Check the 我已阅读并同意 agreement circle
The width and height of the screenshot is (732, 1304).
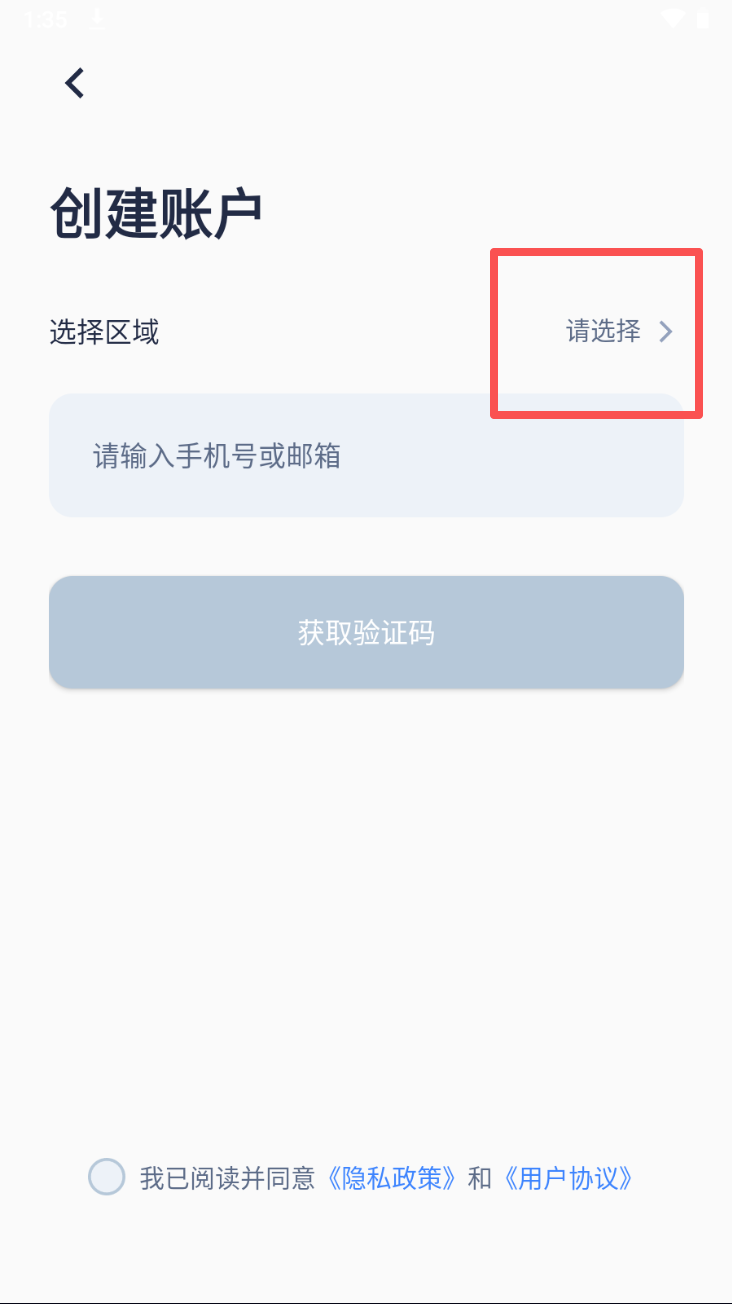click(107, 1177)
